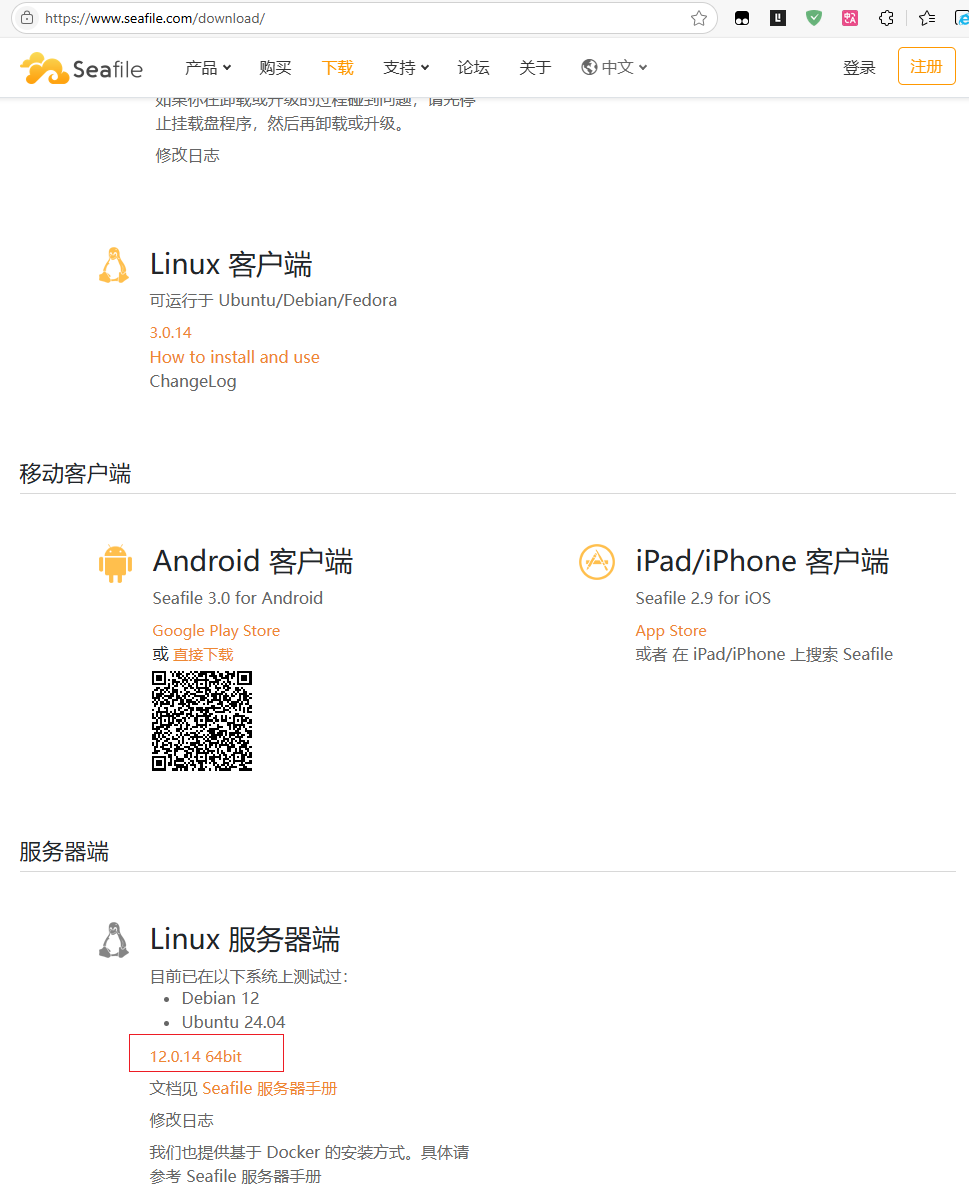Tap the 登录 link

[x=859, y=67]
